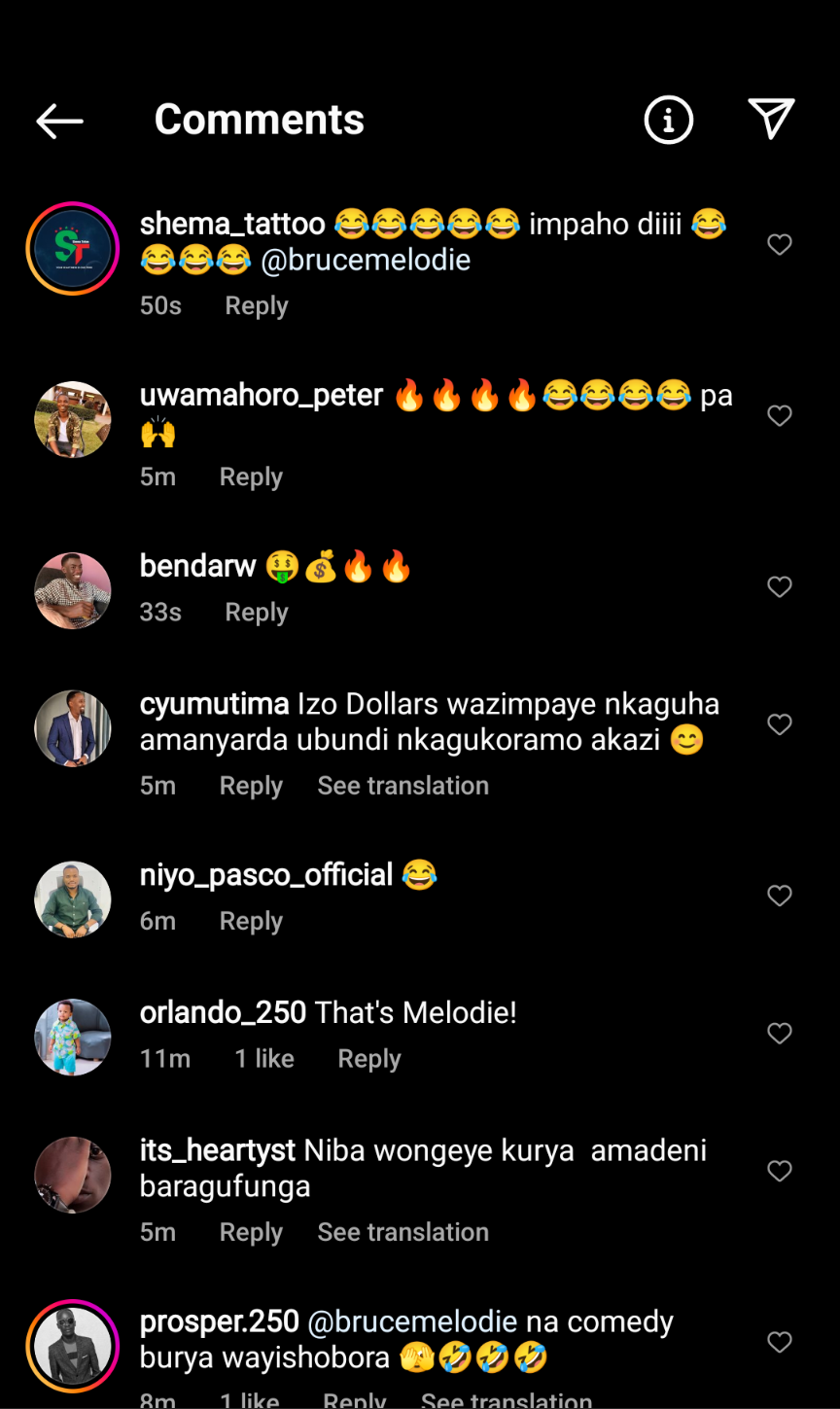This screenshot has height=1409, width=840.
Task: Reply to shema_tattoo's comment
Action: (257, 305)
